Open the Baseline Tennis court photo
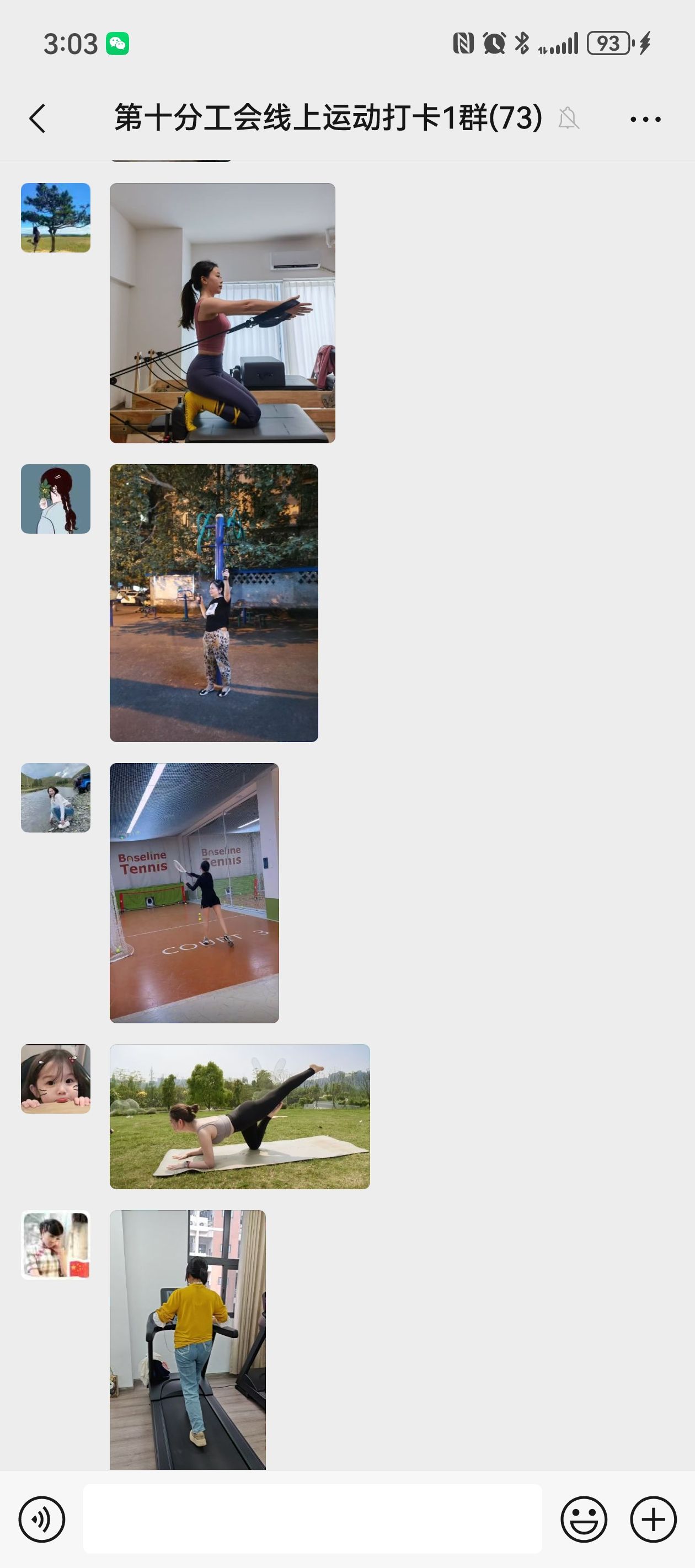The height and width of the screenshot is (1568, 695). point(194,893)
